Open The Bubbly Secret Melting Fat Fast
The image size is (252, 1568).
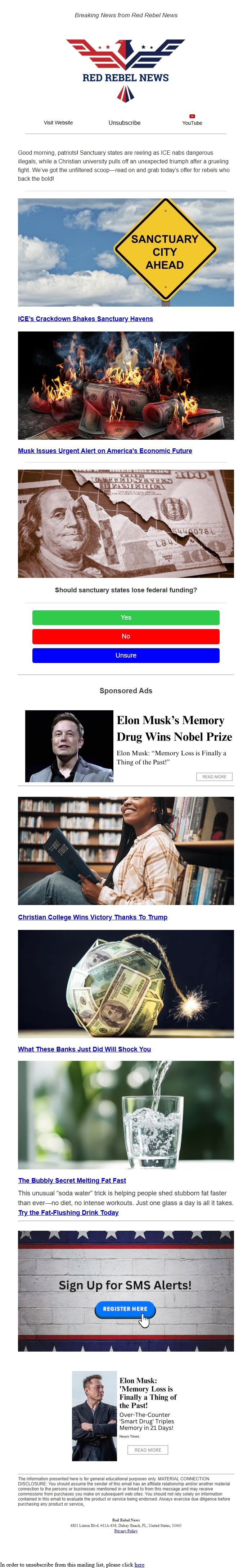[x=72, y=1181]
